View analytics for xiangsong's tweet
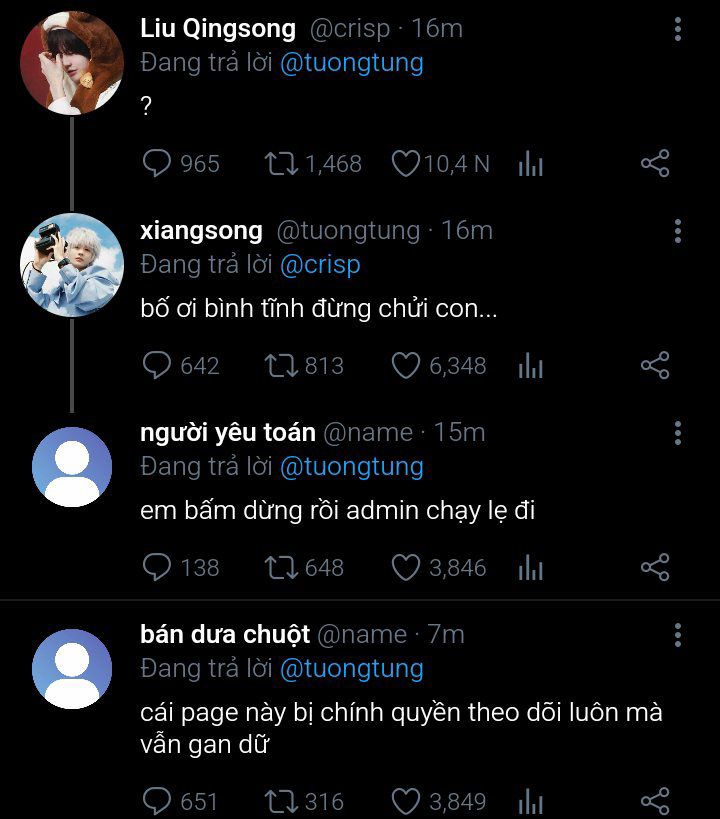This screenshot has width=720, height=819. [x=531, y=367]
